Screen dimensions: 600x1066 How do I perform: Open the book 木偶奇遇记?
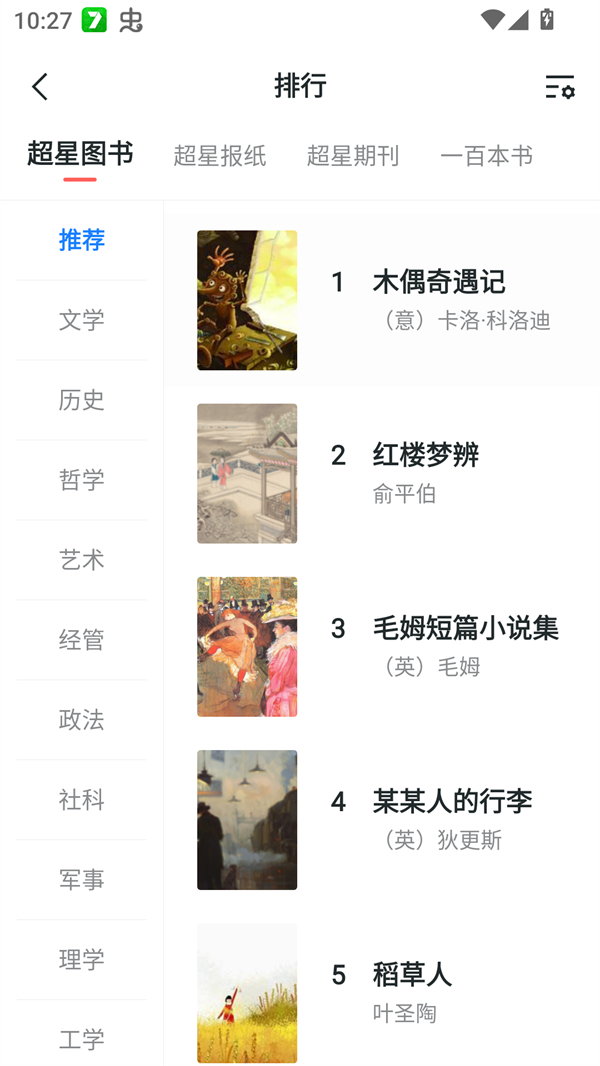click(438, 283)
